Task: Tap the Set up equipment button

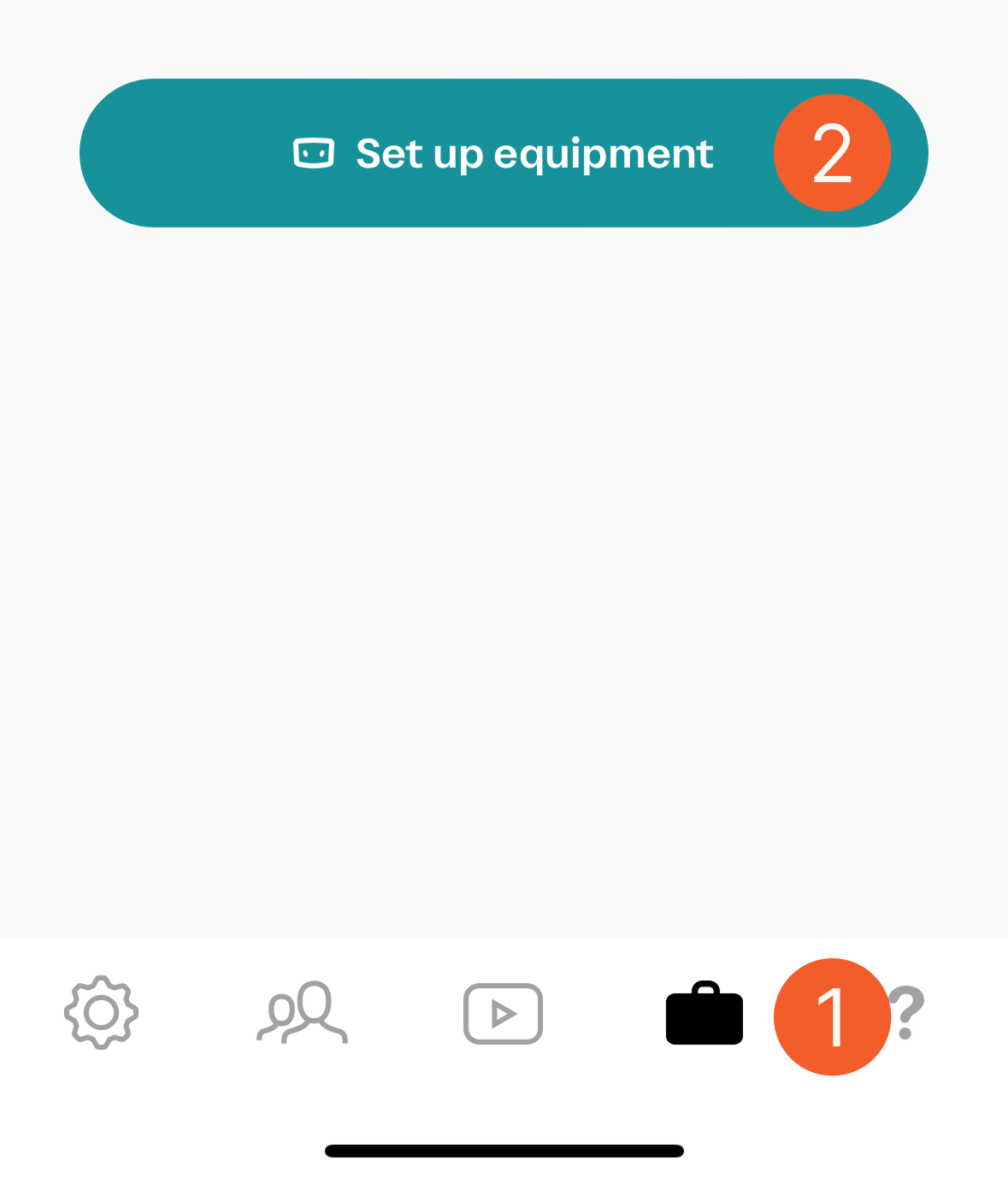Action: point(503,154)
